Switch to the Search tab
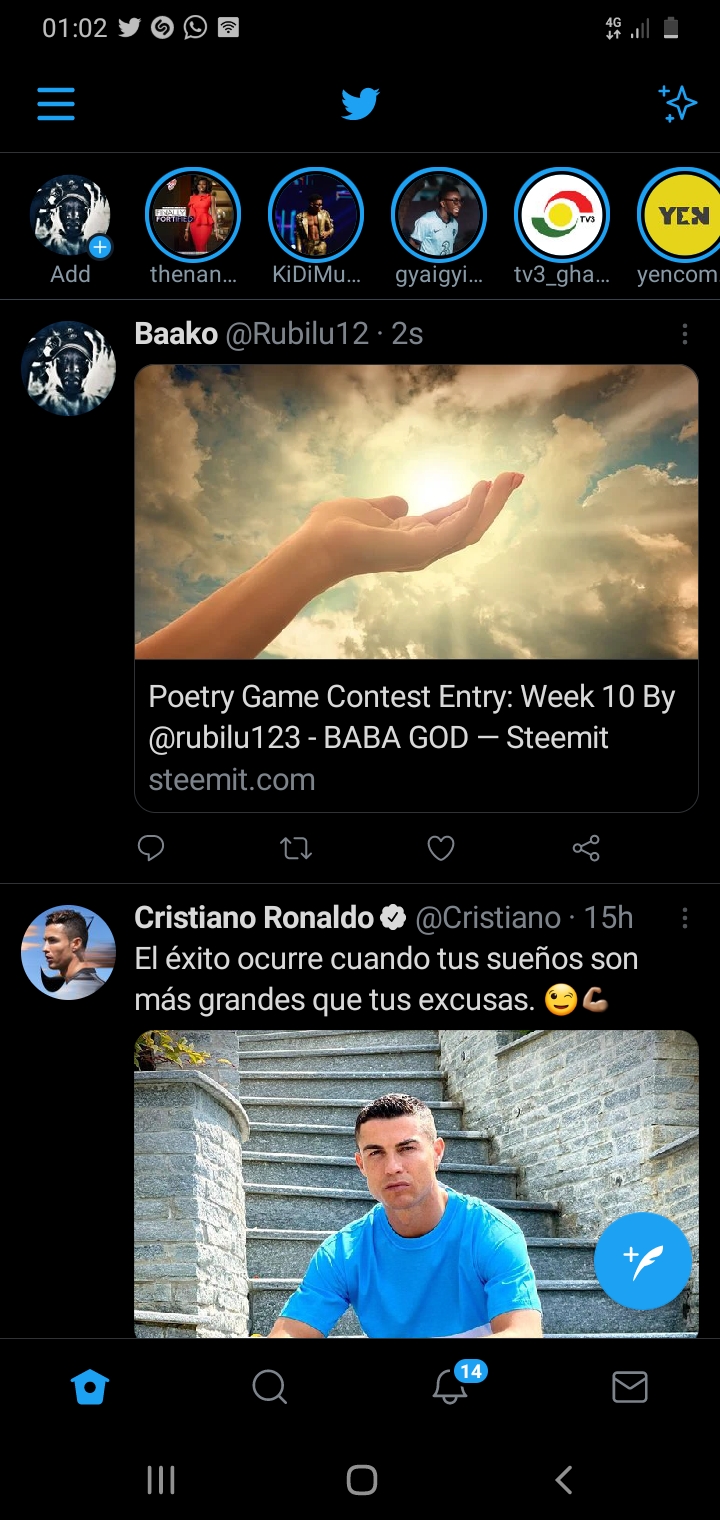The image size is (720, 1520). click(270, 1387)
